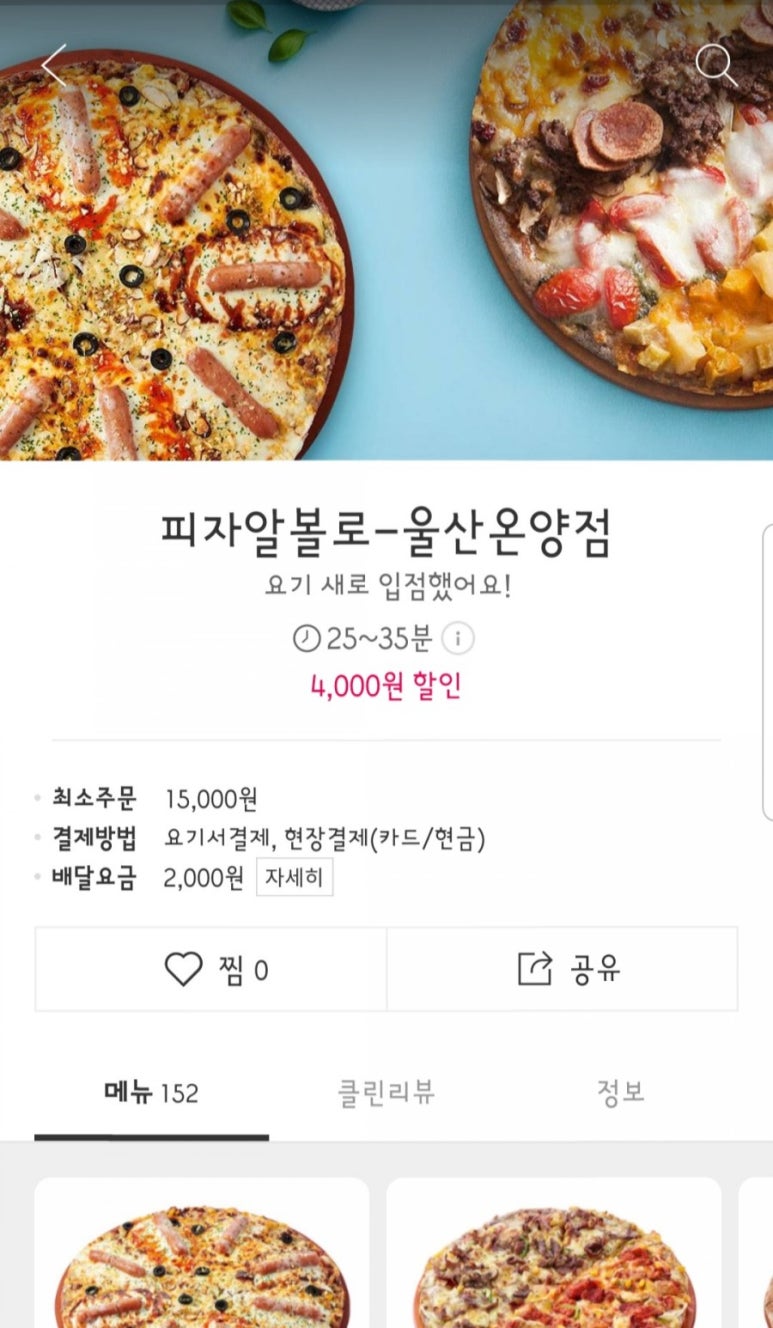Select the 메뉴 152 tab
This screenshot has width=773, height=1328.
151,1093
